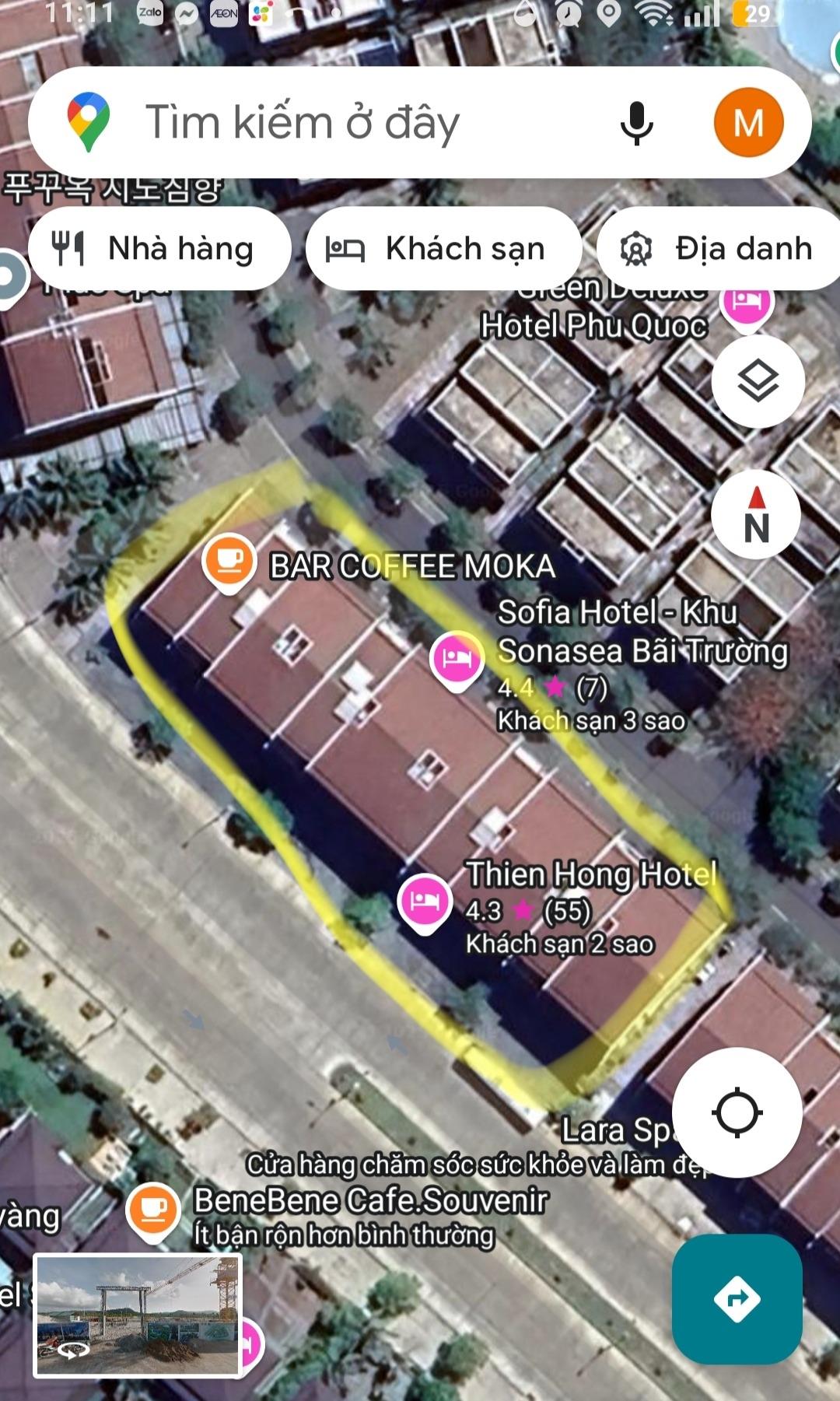840x1401 pixels.
Task: Select the Nhà hàng chip
Action: [159, 249]
